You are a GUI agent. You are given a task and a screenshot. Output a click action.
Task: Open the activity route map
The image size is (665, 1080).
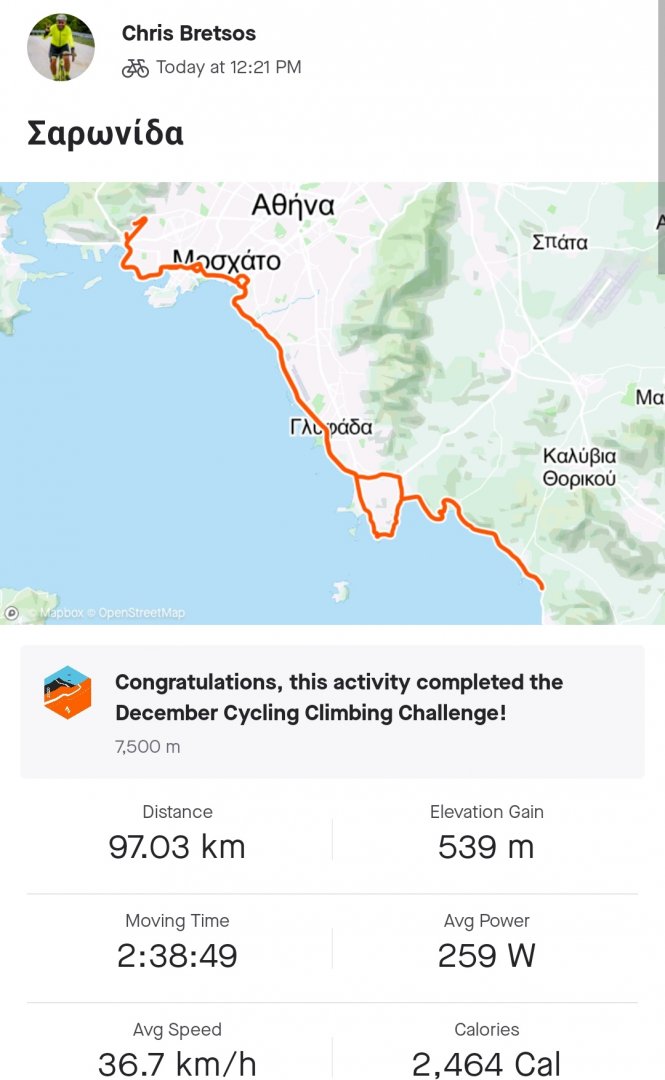click(x=330, y=403)
